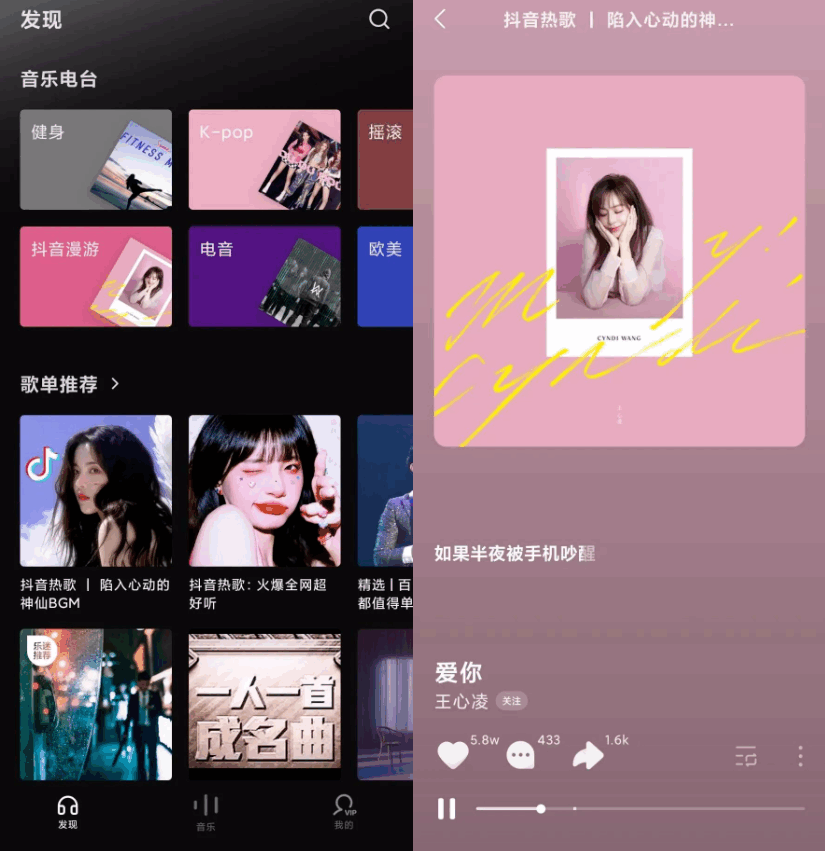
Task: Open the 健身 radio station
Action: click(96, 160)
